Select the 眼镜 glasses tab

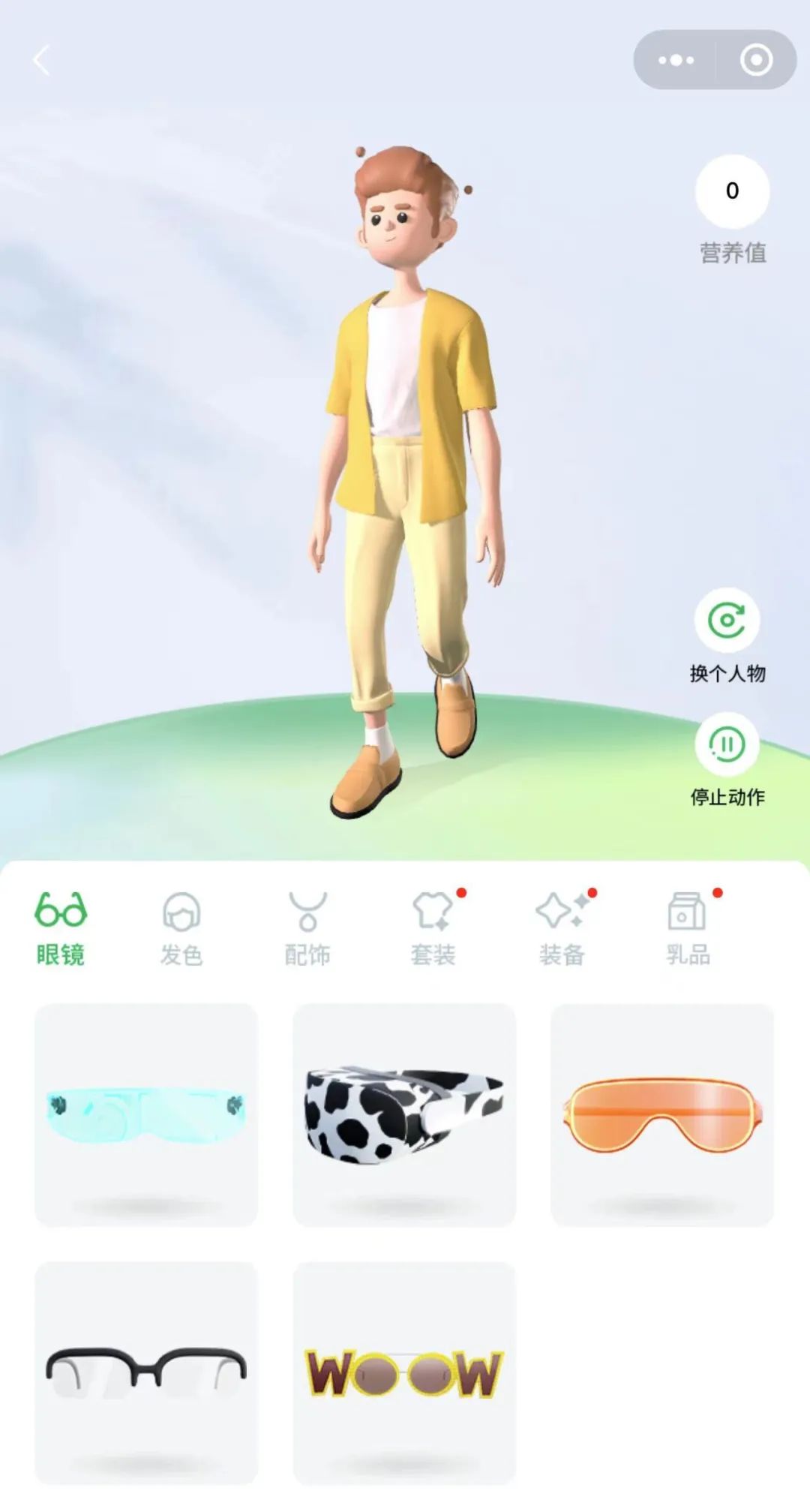coord(61,928)
